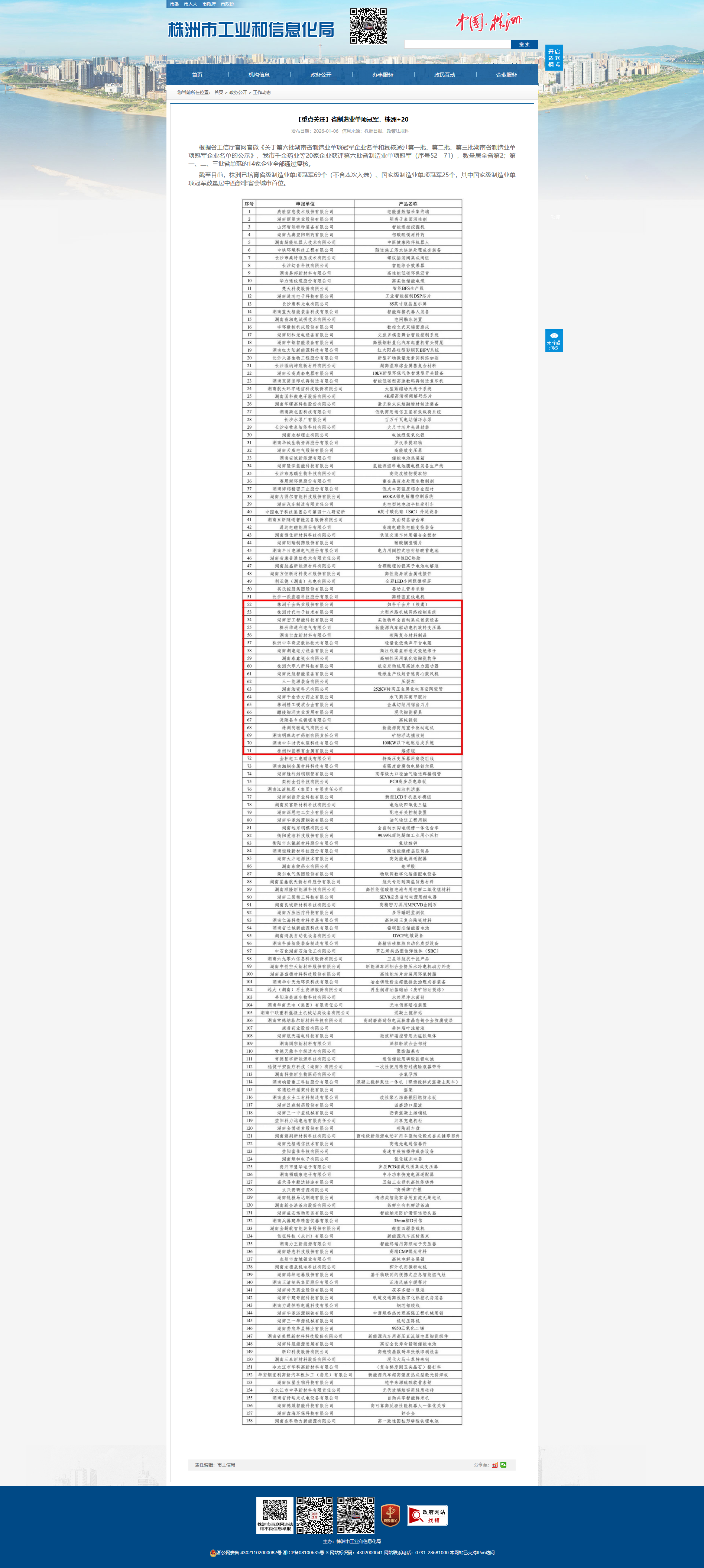Open the 政务公开 navigation menu

tap(321, 75)
